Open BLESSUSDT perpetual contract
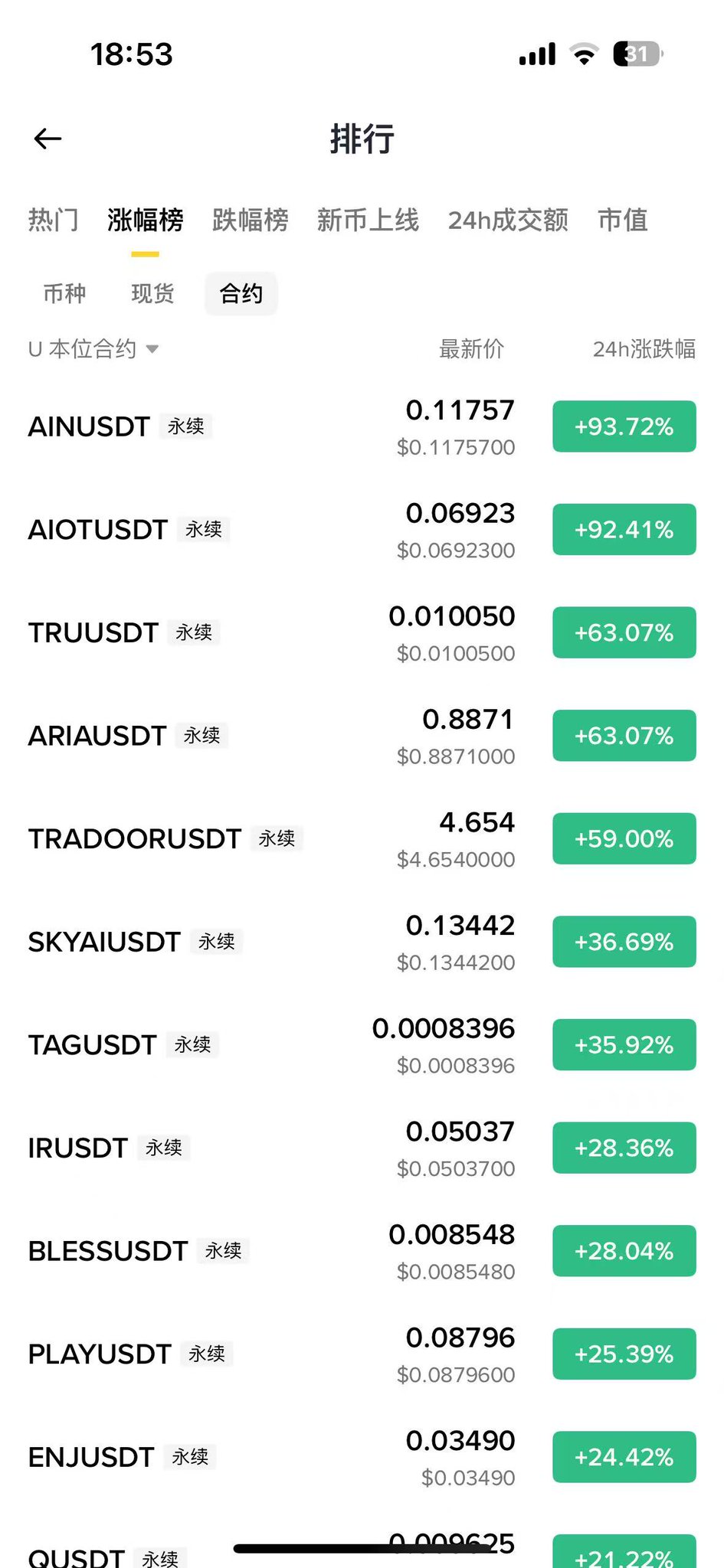Image resolution: width=724 pixels, height=1568 pixels. point(107,1251)
